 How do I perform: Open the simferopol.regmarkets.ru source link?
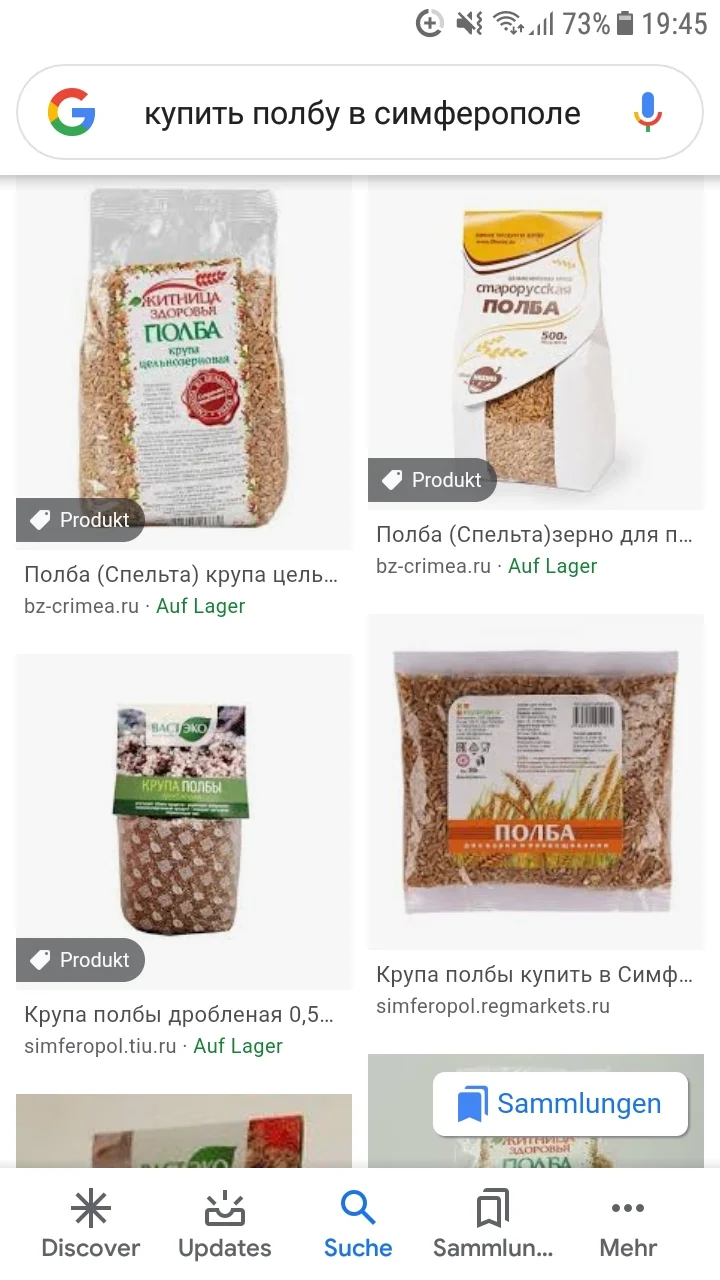(x=492, y=1007)
